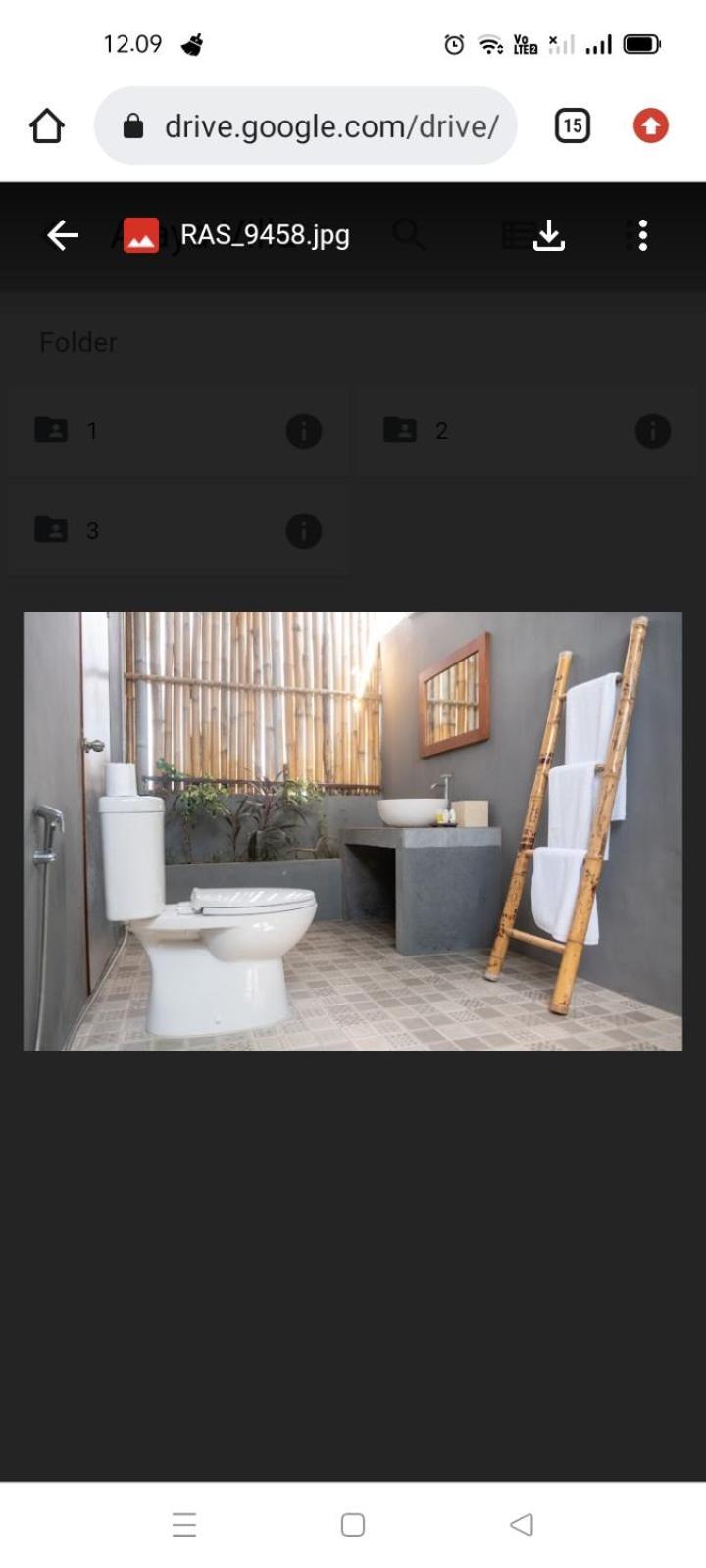This screenshot has width=706, height=1568.
Task: Open the browser tab switcher showing 15
Action: pyautogui.click(x=573, y=126)
